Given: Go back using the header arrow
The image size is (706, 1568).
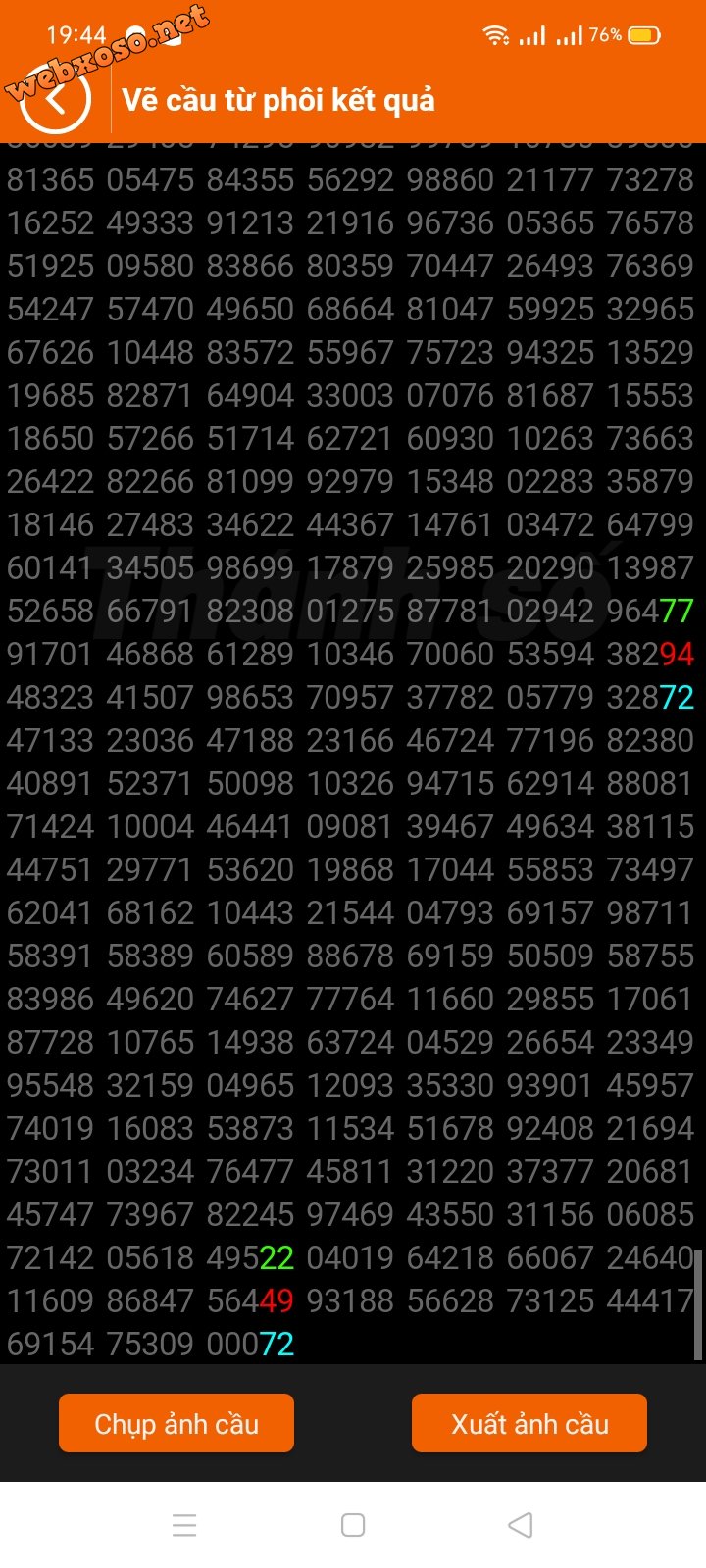Looking at the screenshot, I should (x=56, y=99).
